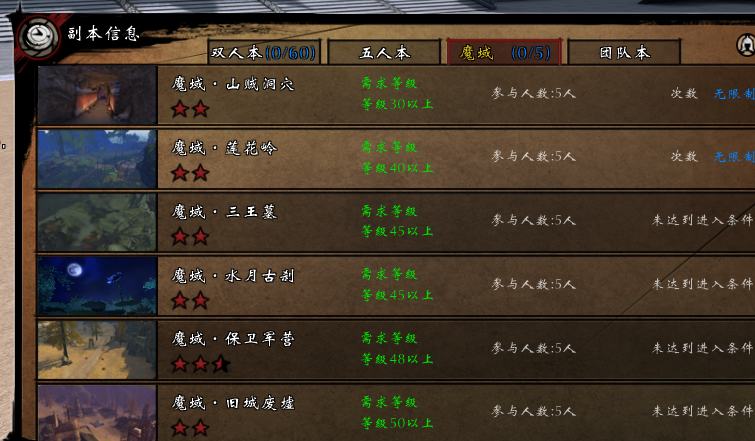The width and height of the screenshot is (755, 441).
Task: Select the 魔域 tab
Action: 504,52
